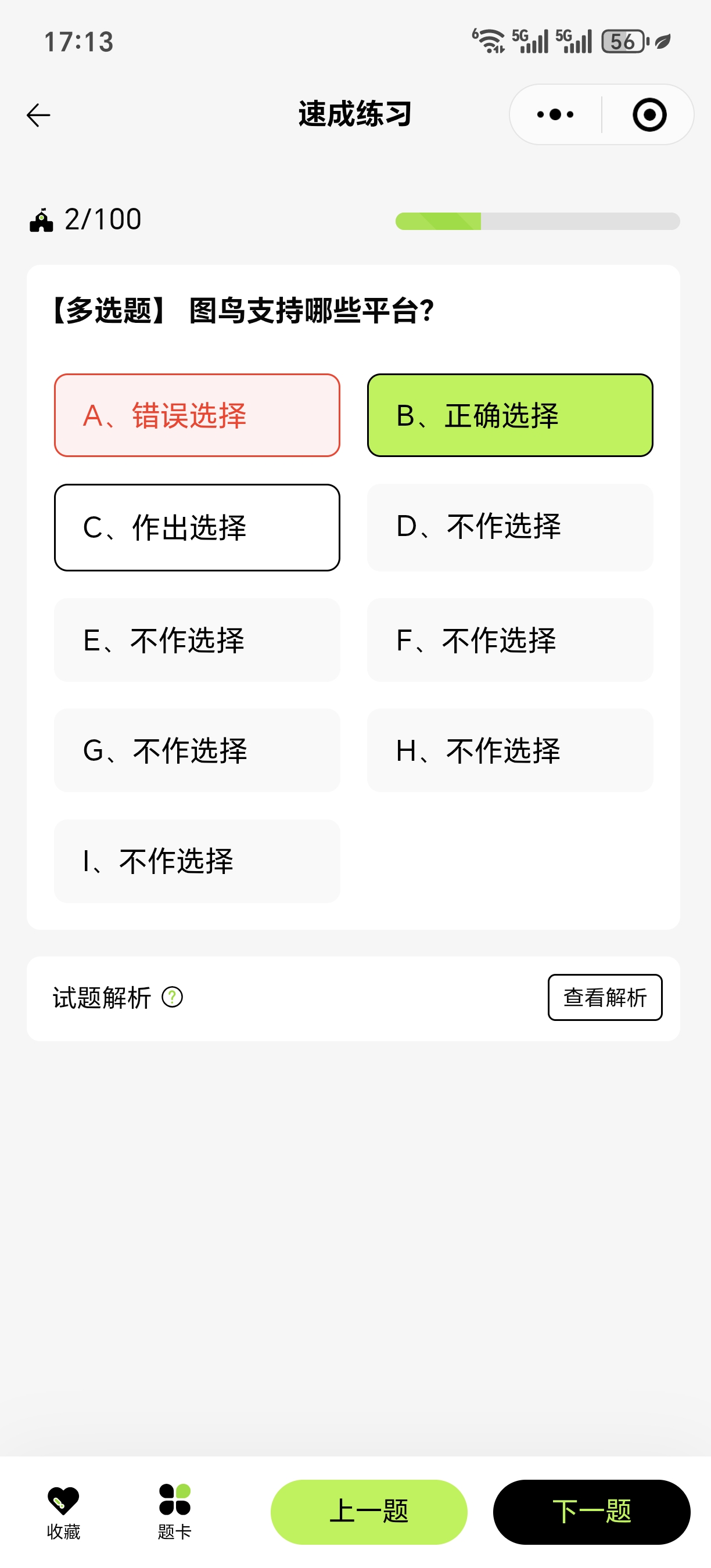The image size is (711, 1568).
Task: Tap option E、不作选择
Action: 198,640
